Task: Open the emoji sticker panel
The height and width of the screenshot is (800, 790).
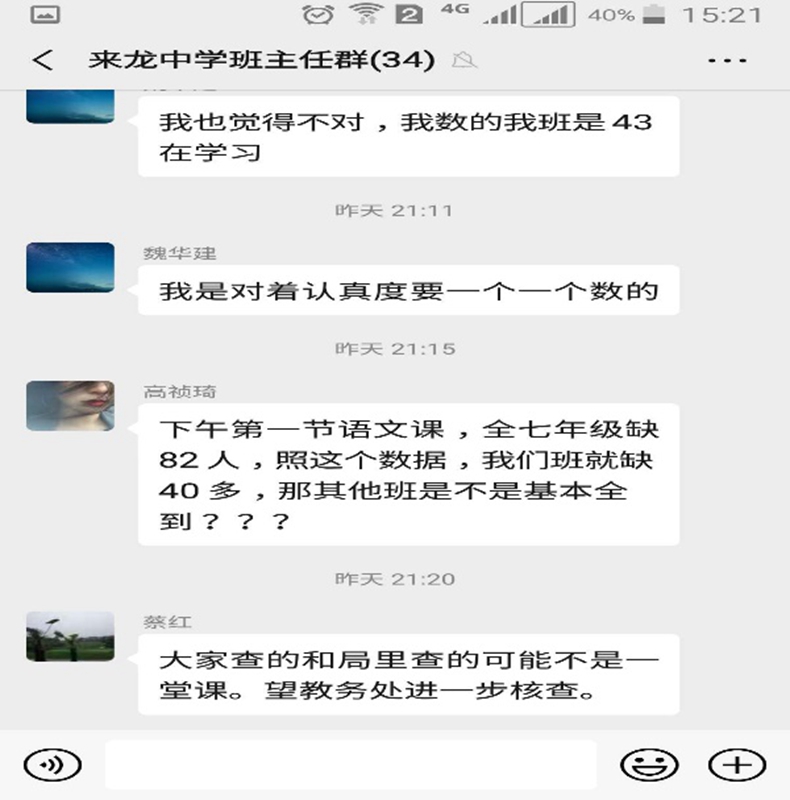Action: coord(649,765)
